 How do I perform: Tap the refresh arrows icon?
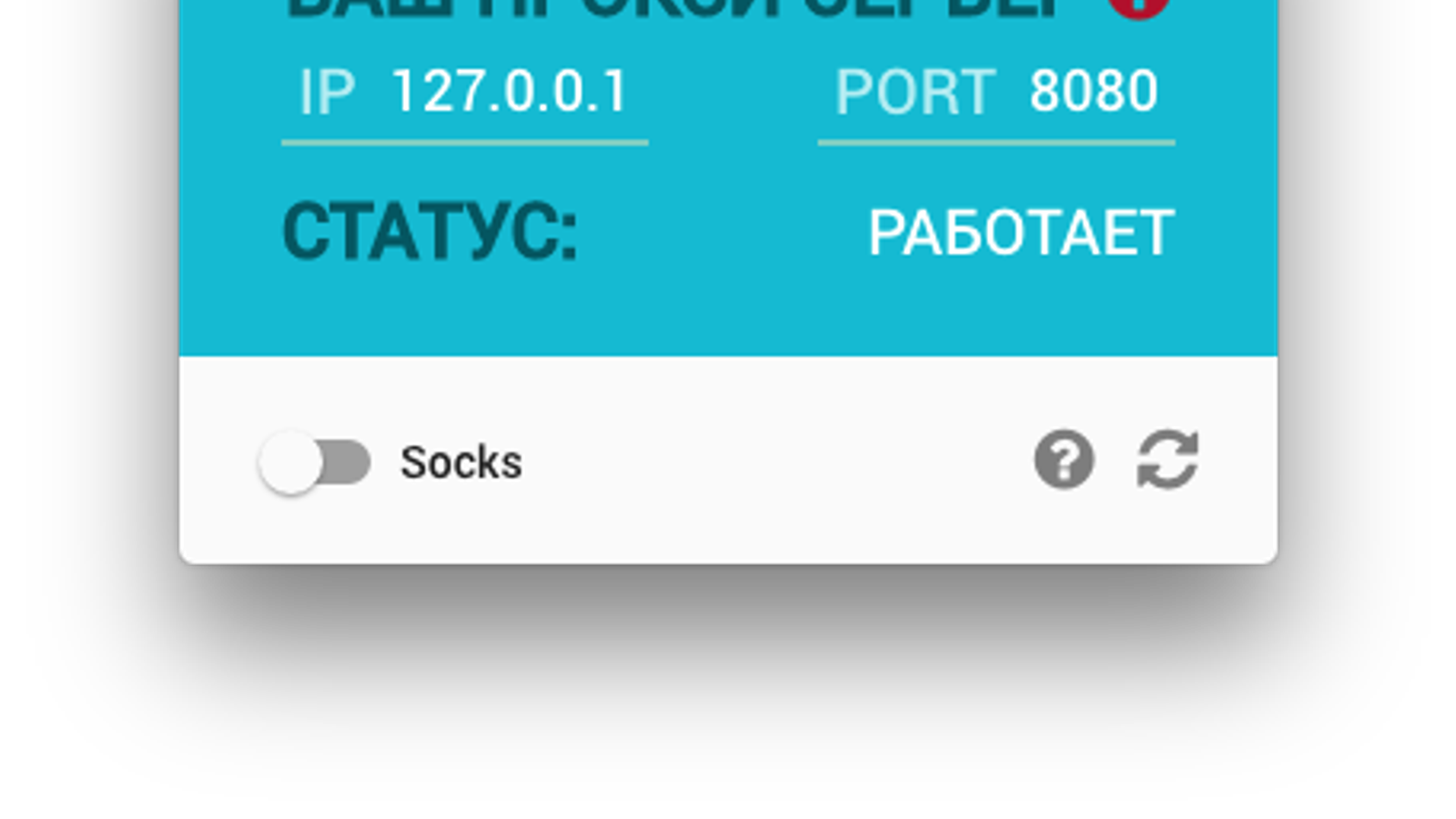1168,460
